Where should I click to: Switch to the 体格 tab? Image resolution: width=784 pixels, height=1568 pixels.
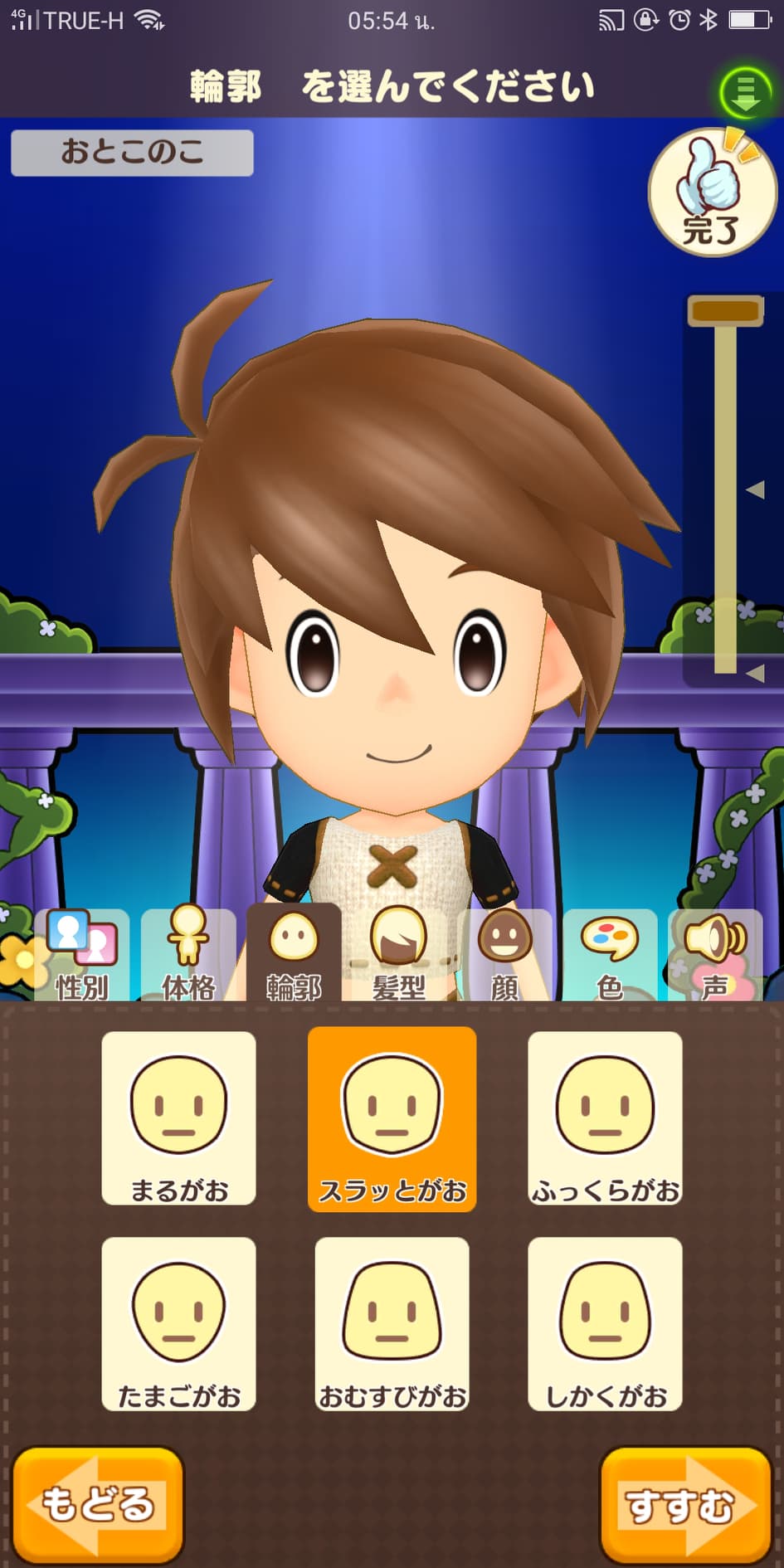pyautogui.click(x=188, y=955)
